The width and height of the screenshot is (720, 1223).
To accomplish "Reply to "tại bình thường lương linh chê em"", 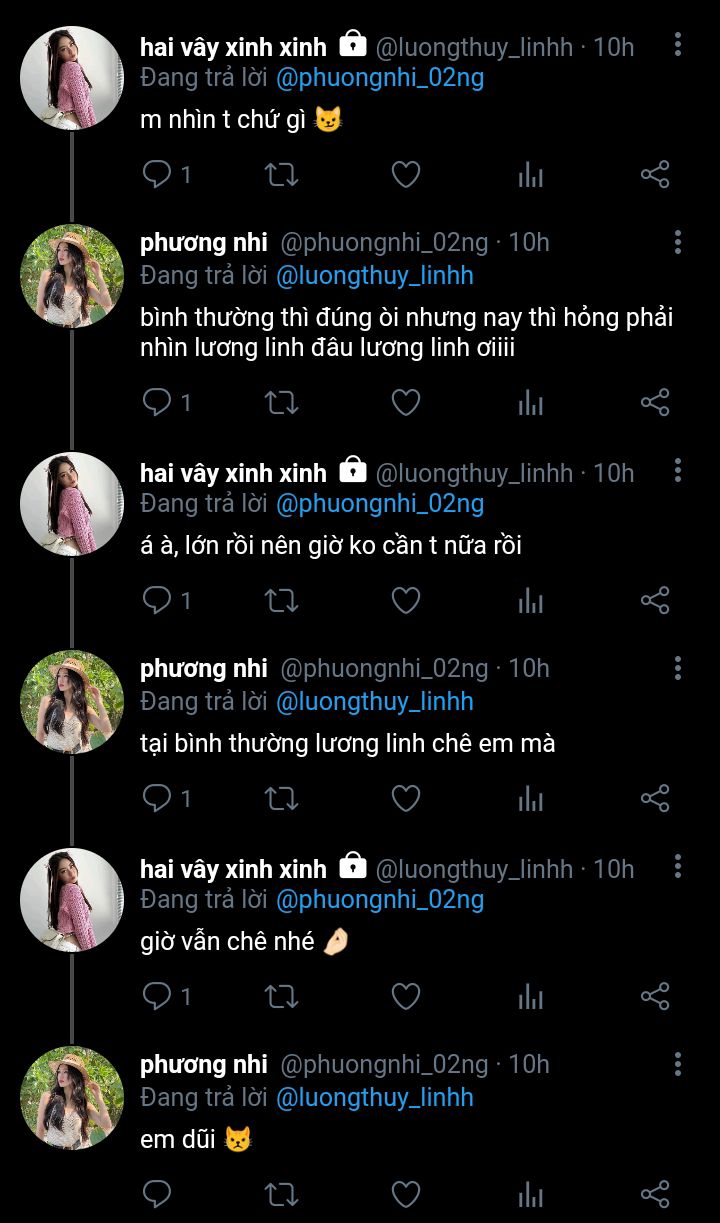I will (157, 798).
